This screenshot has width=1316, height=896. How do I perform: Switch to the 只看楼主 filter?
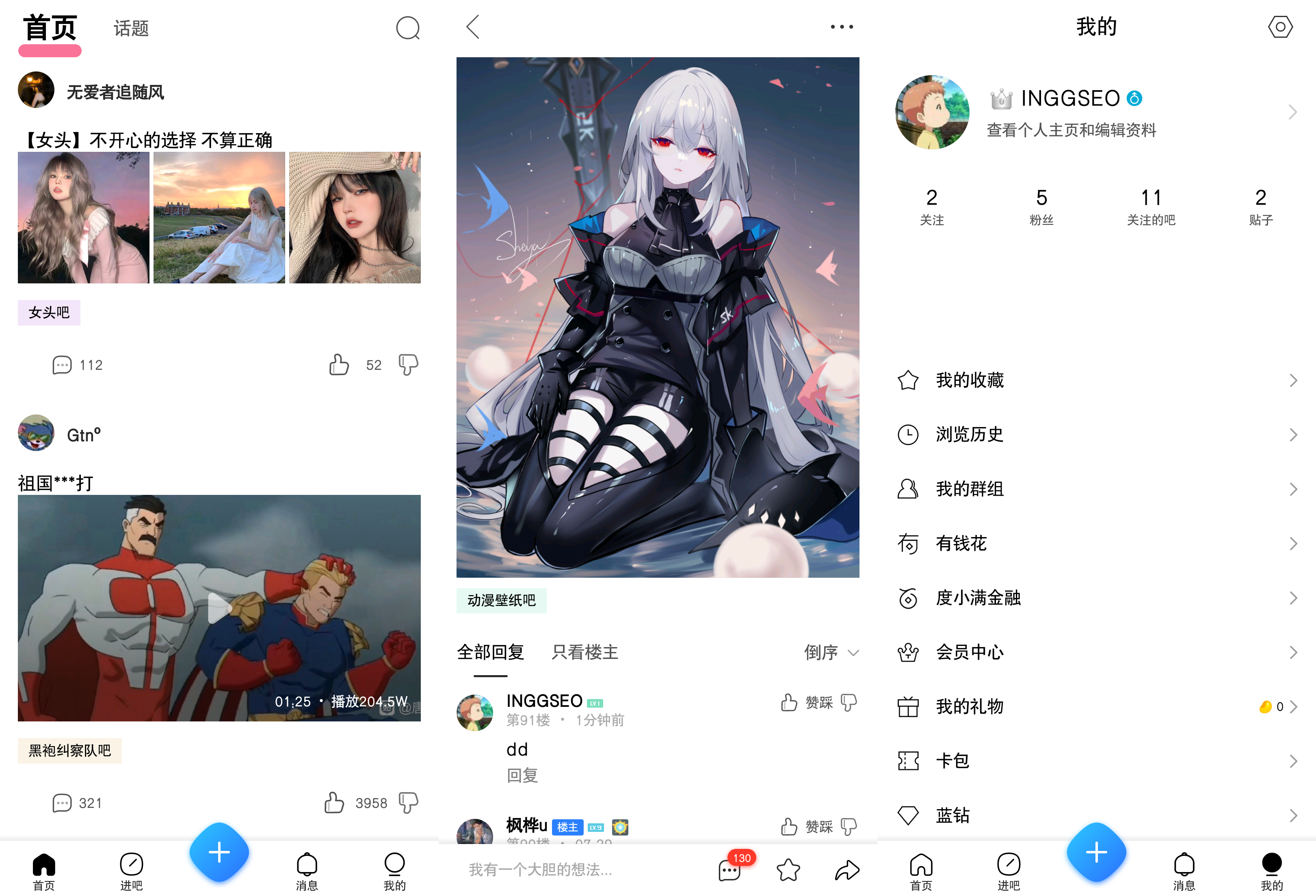(584, 652)
